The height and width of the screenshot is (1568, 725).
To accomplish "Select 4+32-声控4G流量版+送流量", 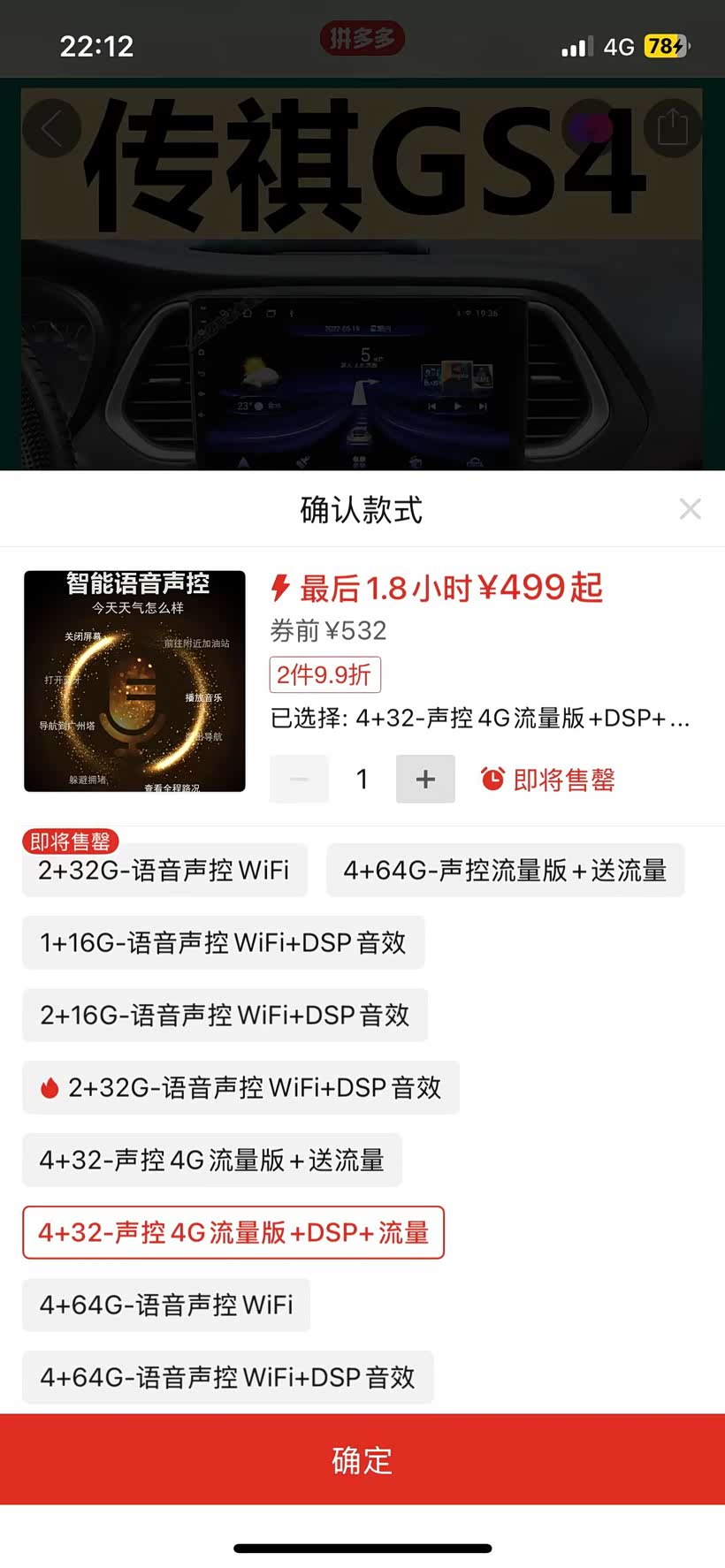I will [211, 1161].
